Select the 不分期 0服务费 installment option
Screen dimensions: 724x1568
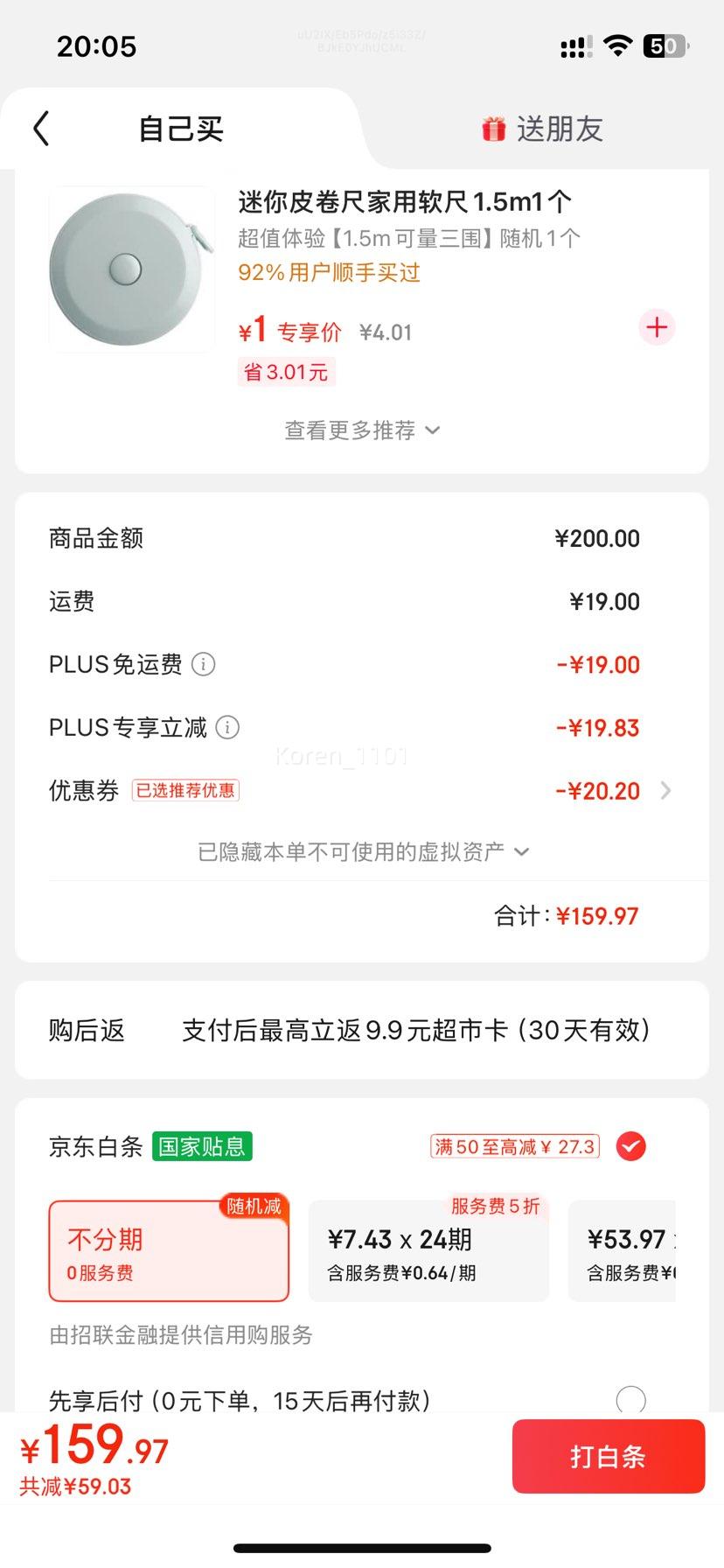(x=168, y=1249)
